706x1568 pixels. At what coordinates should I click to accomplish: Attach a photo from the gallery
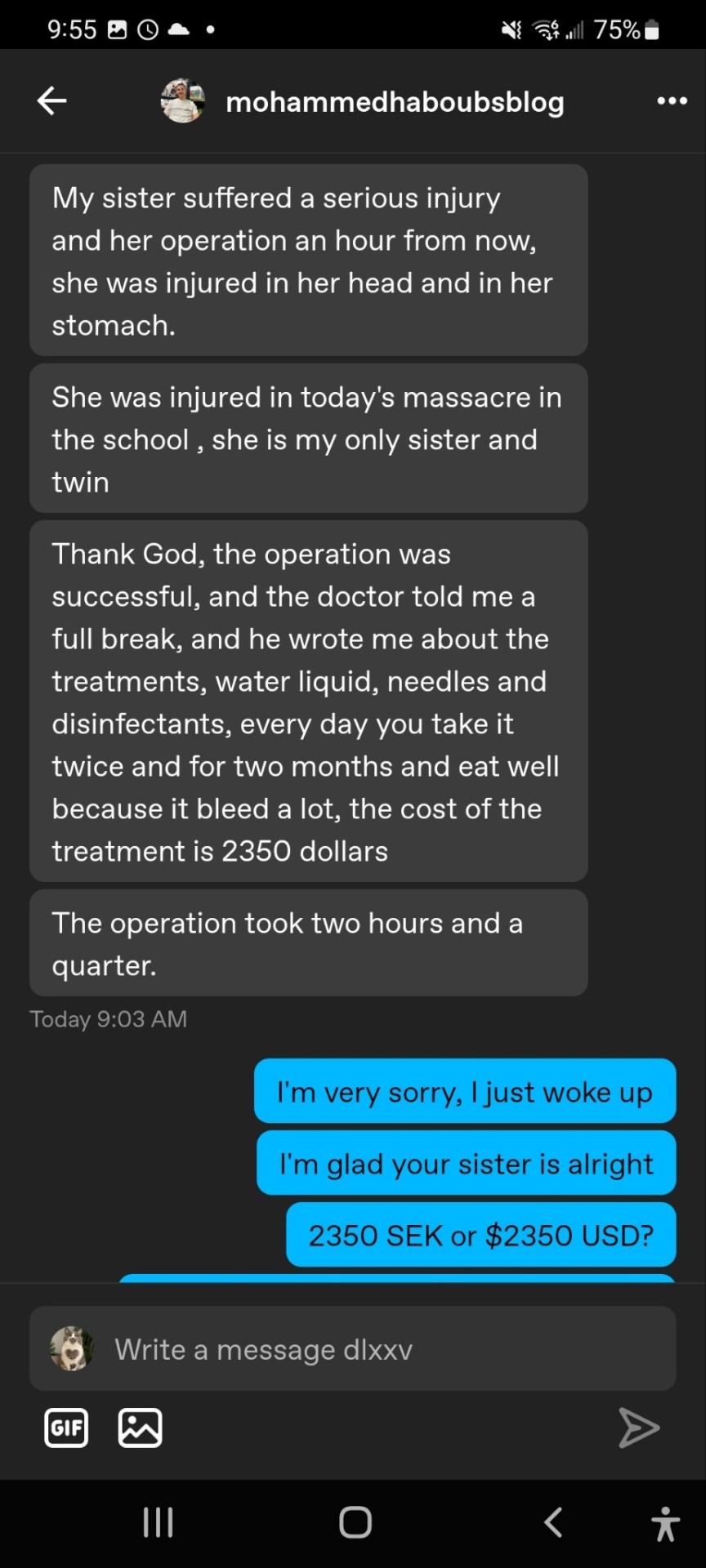pos(140,1428)
